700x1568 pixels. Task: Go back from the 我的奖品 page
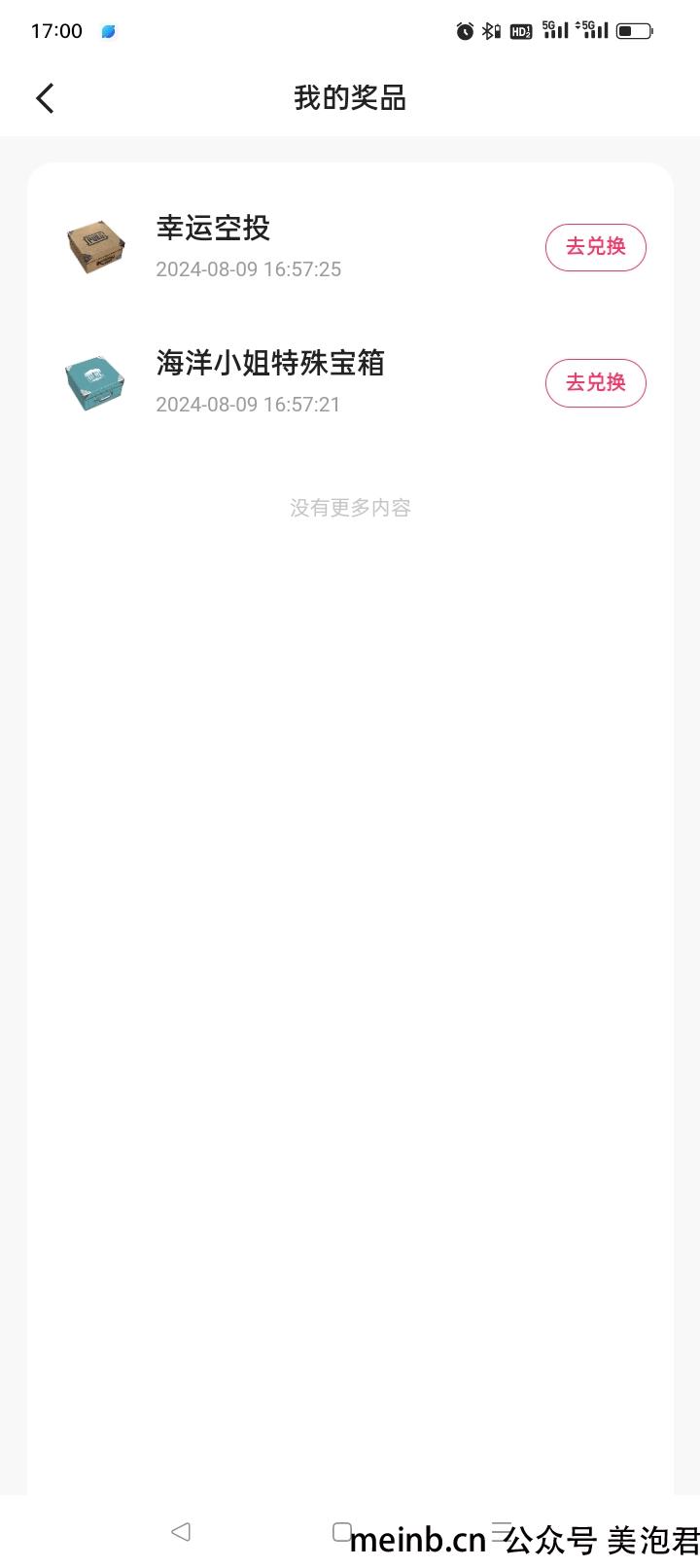(45, 98)
